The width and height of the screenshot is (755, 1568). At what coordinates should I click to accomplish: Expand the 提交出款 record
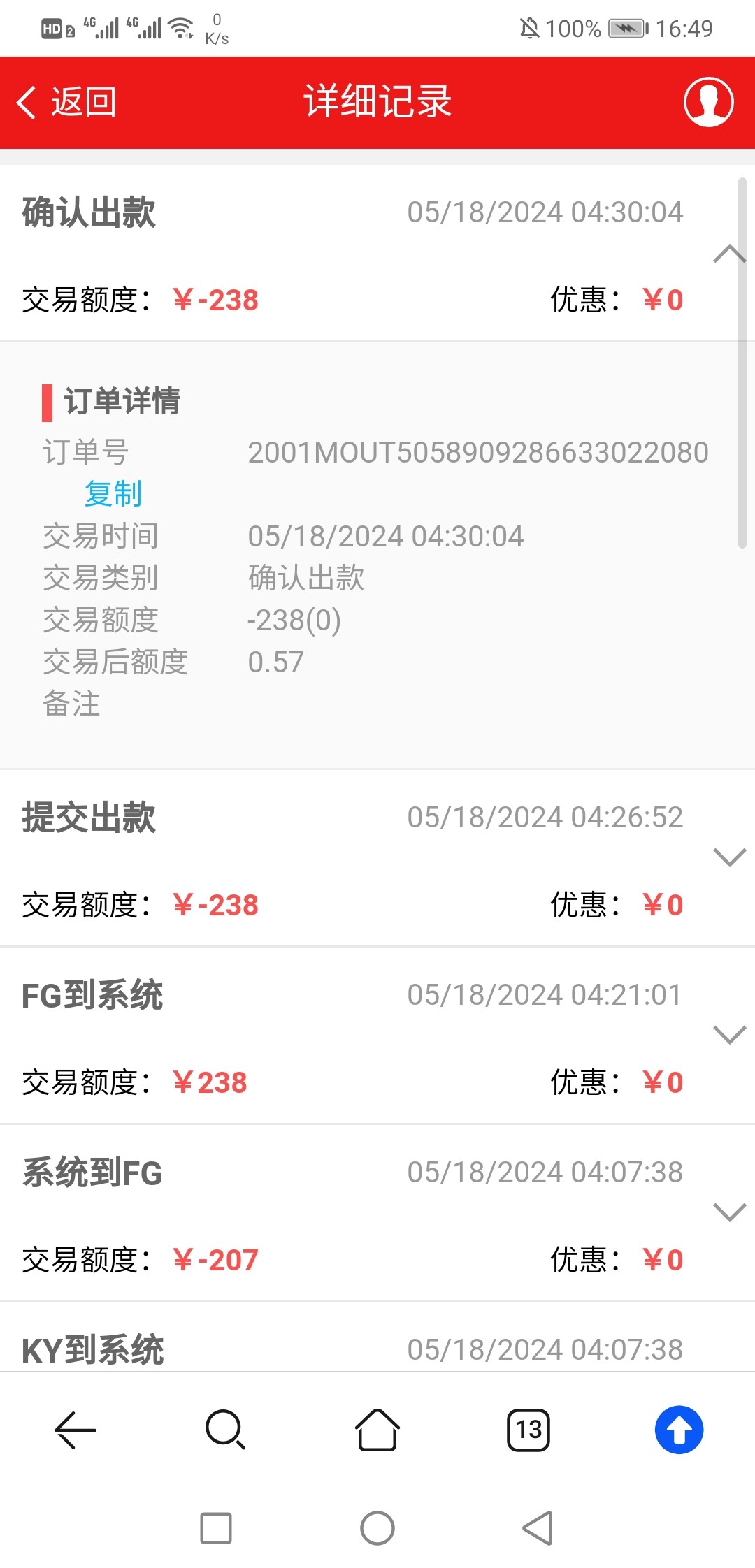coord(729,857)
